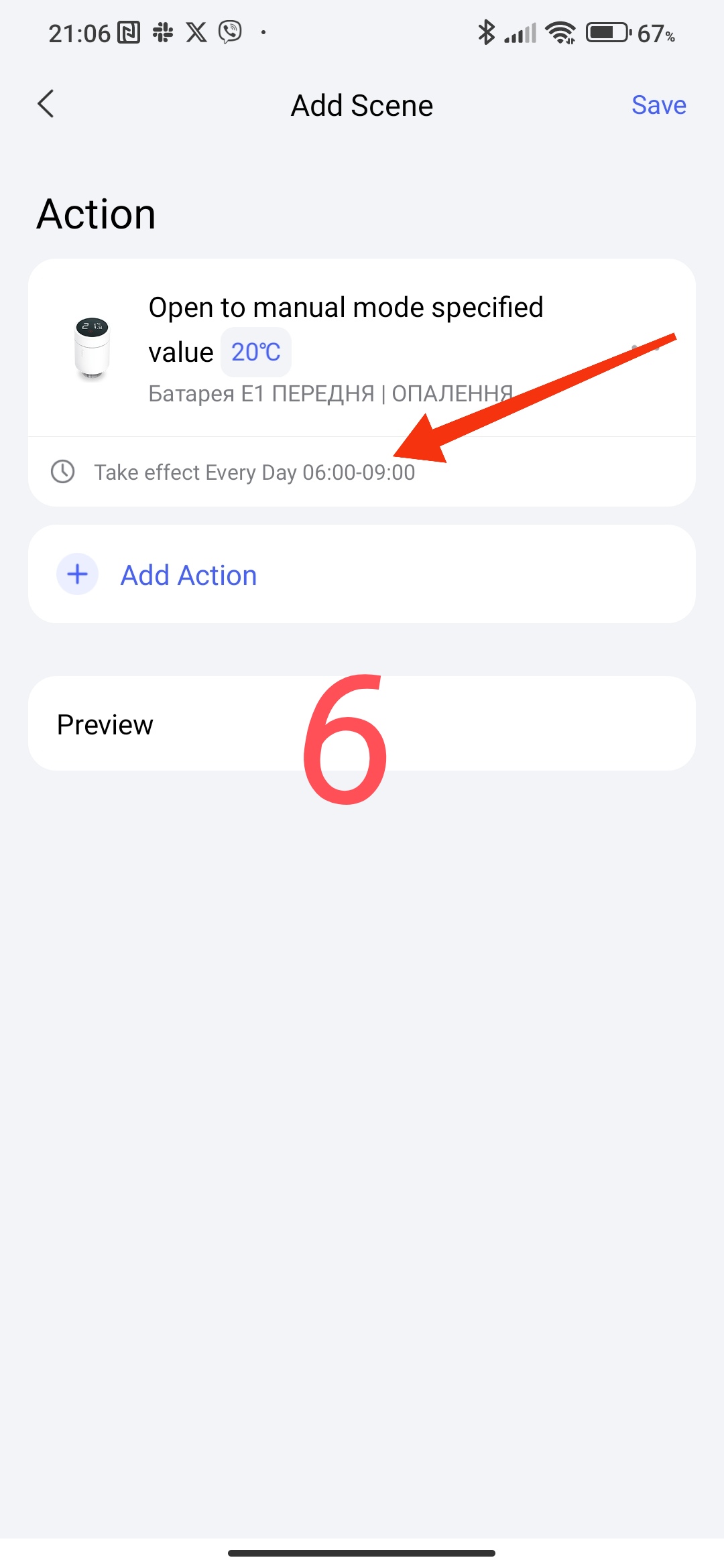Change the 20℃ temperature value
The width and height of the screenshot is (724, 1568).
click(255, 352)
